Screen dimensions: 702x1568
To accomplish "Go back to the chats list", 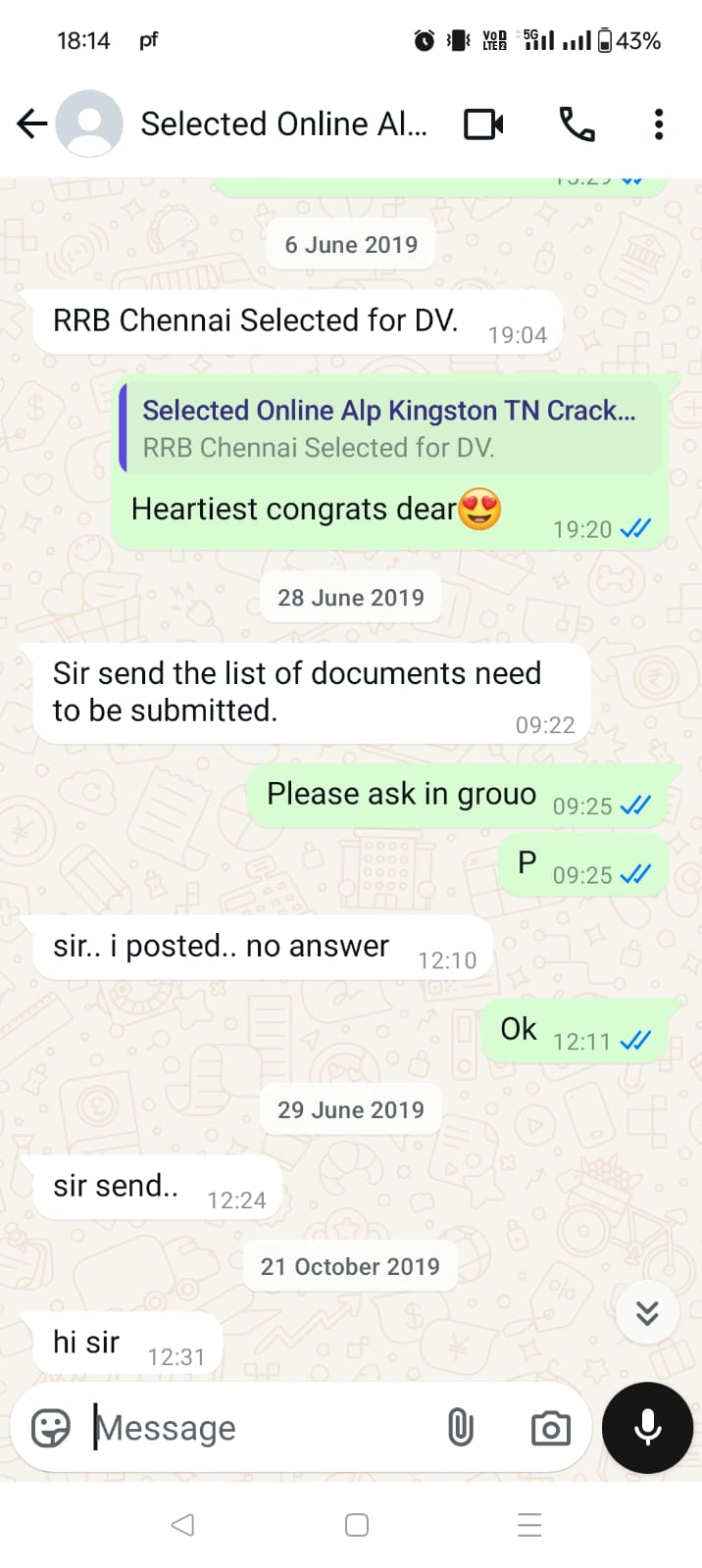I will pos(32,124).
